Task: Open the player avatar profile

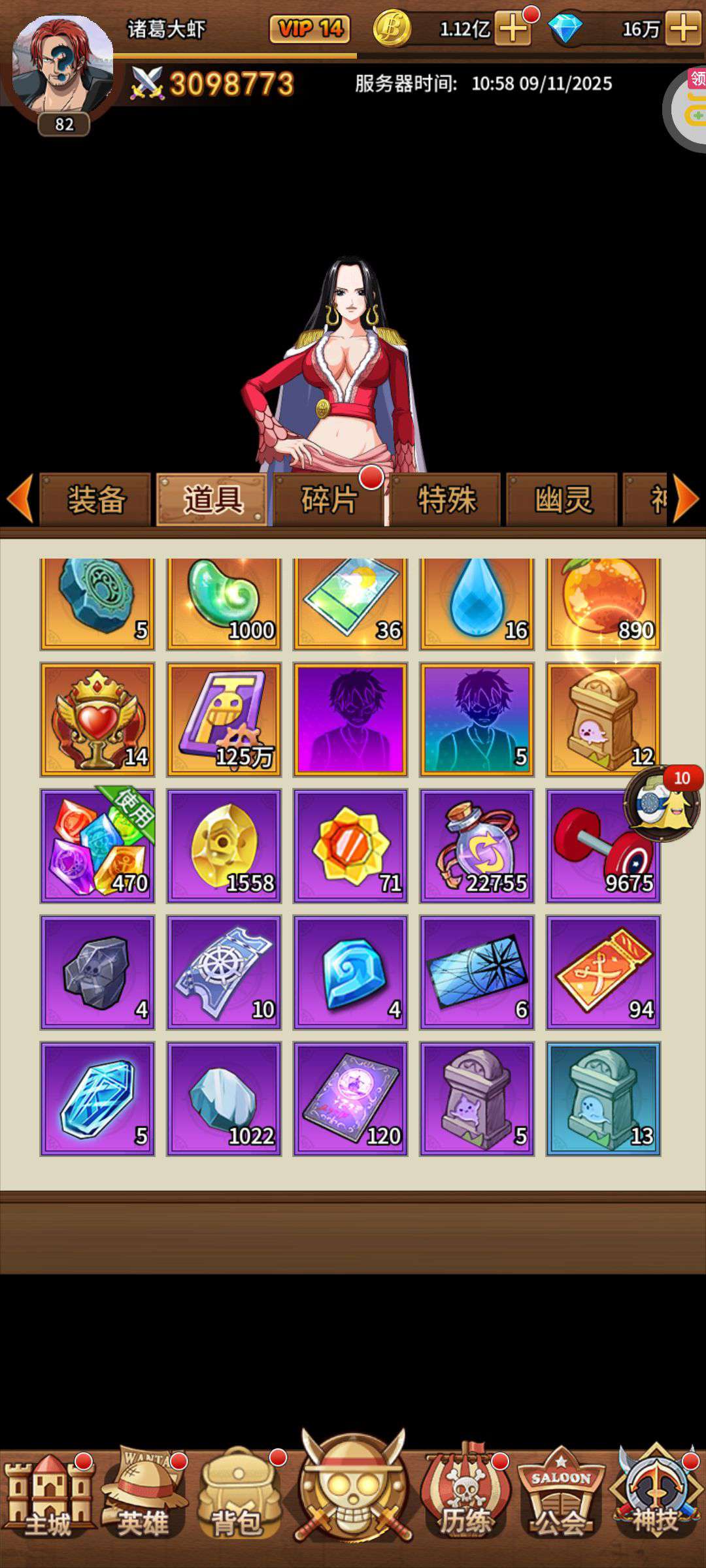Action: point(63,65)
